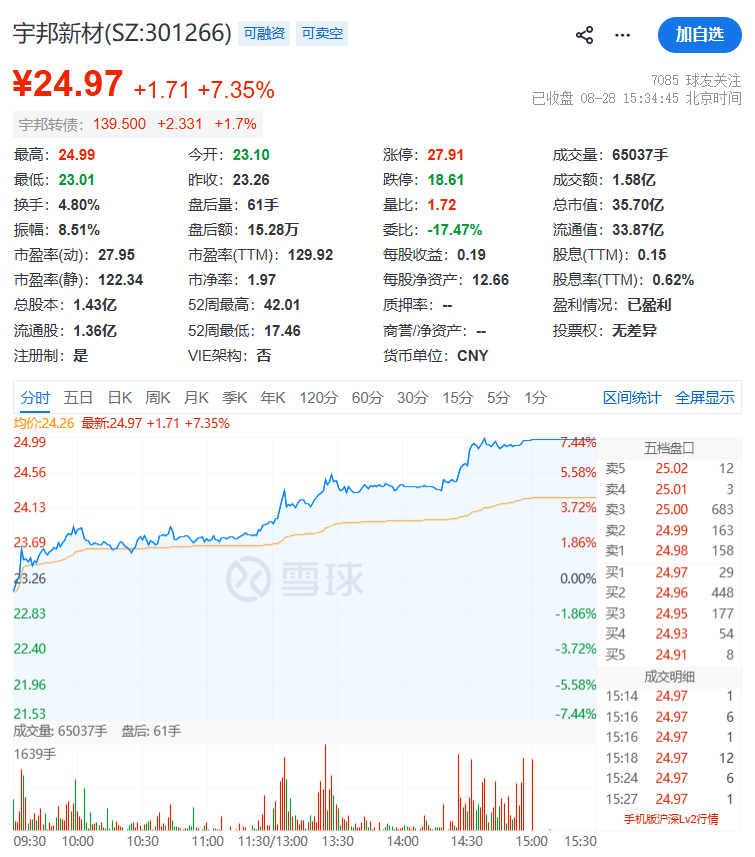Switch to the 季K chart tab
Viewport: 755px width, 857px height.
click(x=235, y=397)
